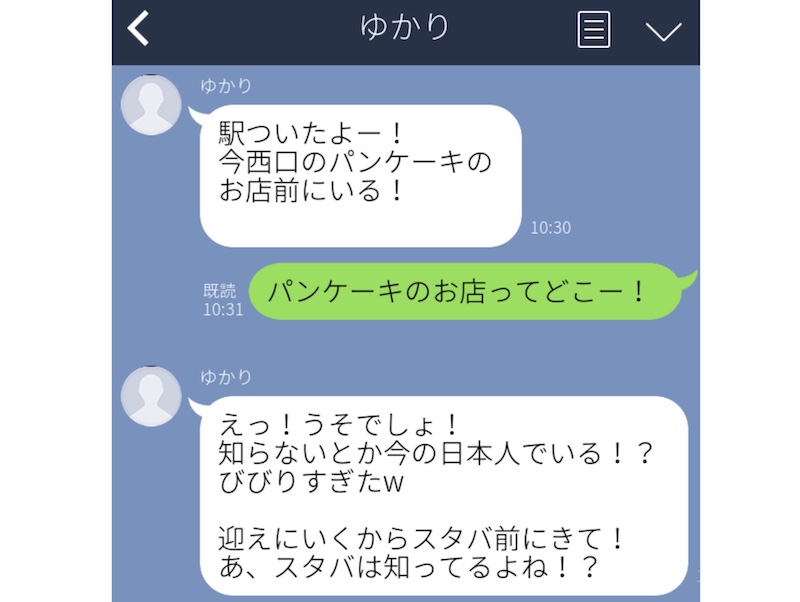Open the notes icon in the header
The image size is (800, 602).
[x=594, y=30]
